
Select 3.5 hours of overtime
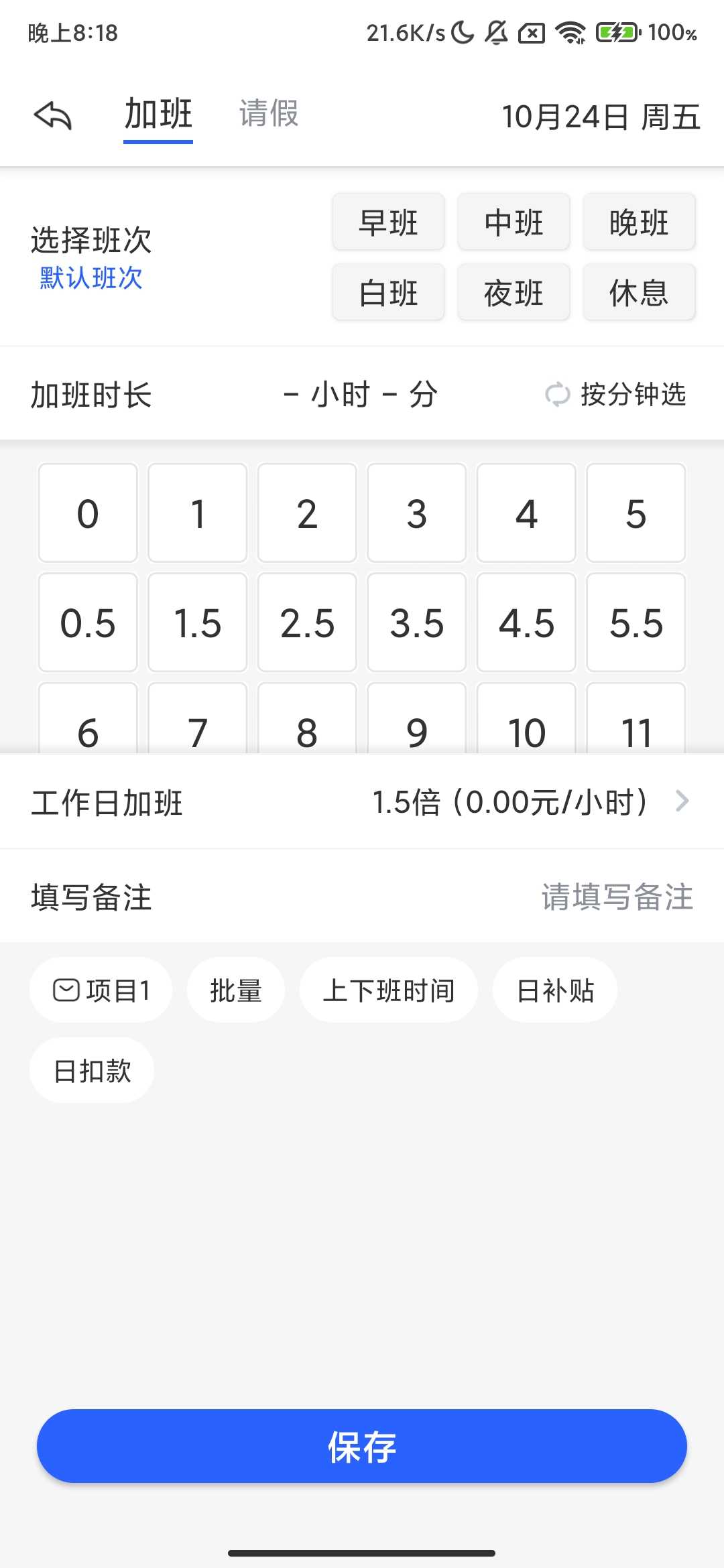416,623
